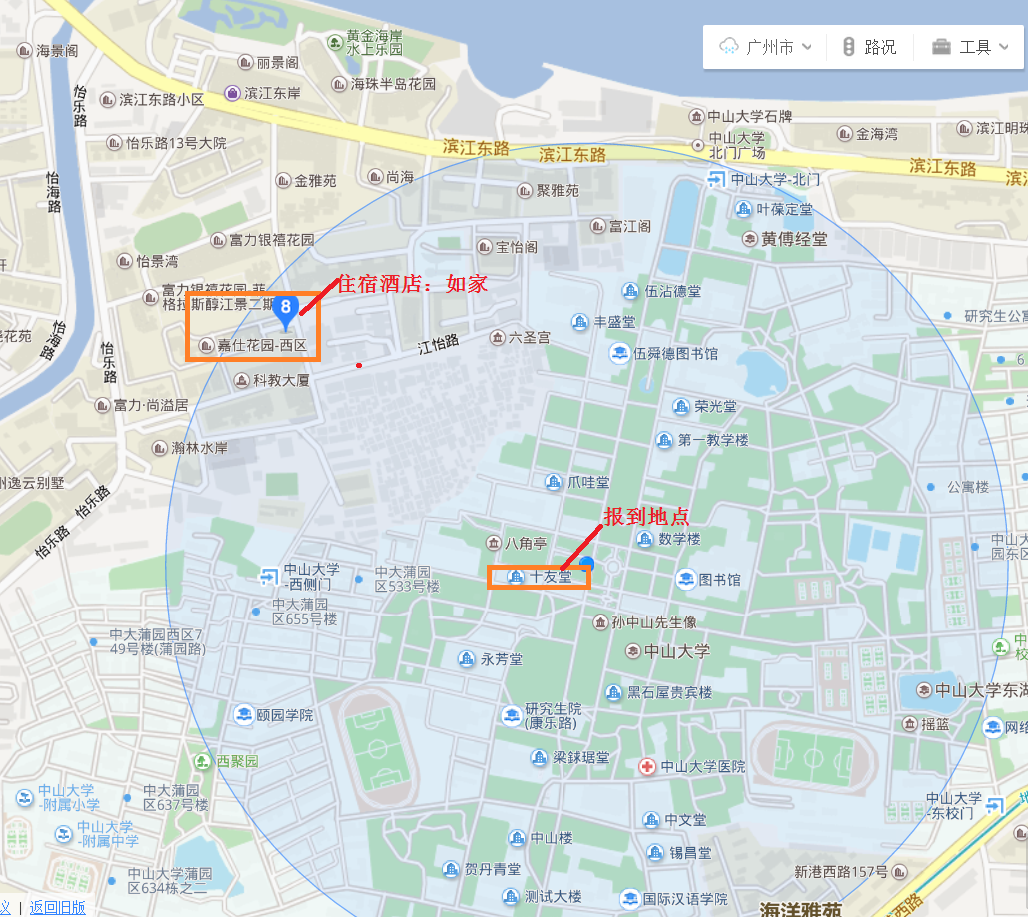Screen dimensions: 1028x917
Task: Open the 返回旧版 link
Action: pyautogui.click(x=57, y=907)
